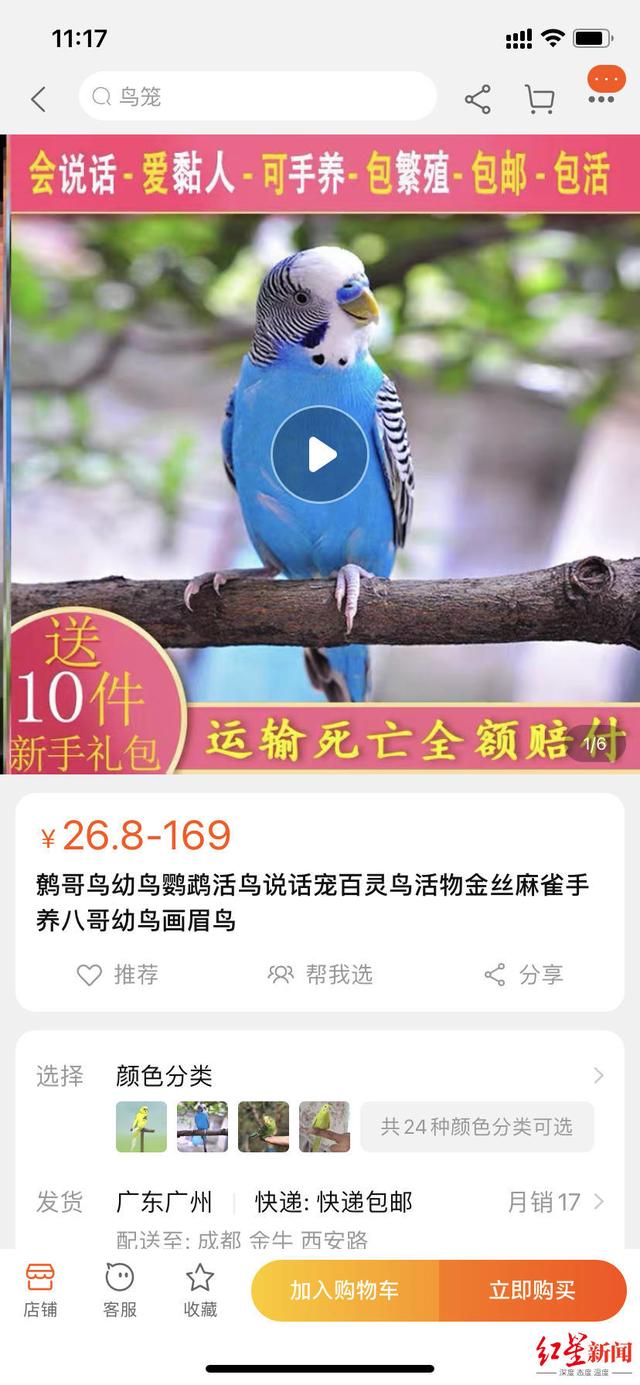Image resolution: width=640 pixels, height=1385 pixels.
Task: Open the orange more options bubble
Action: (x=606, y=82)
